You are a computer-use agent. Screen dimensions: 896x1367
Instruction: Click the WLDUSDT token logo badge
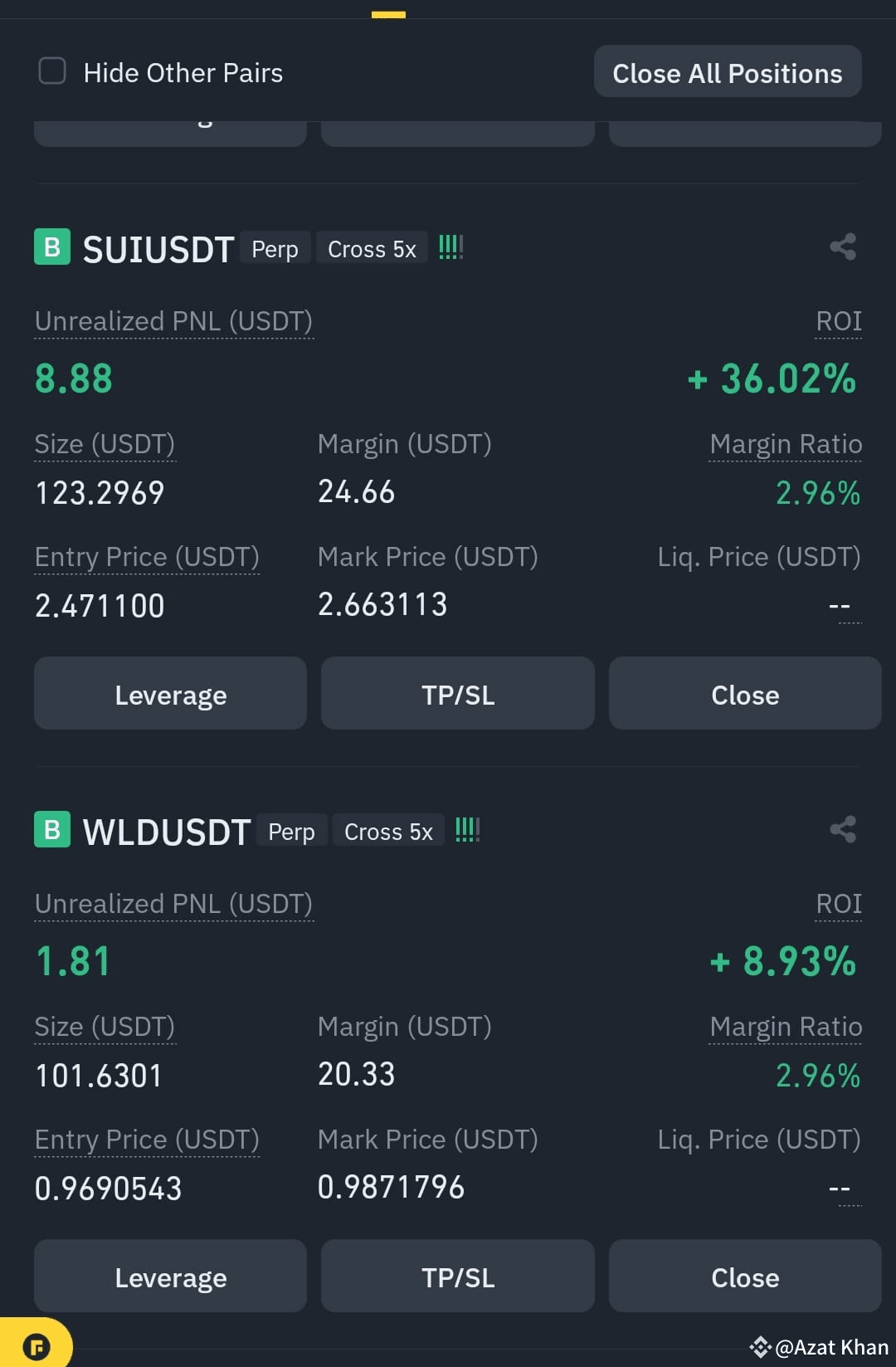[x=51, y=829]
